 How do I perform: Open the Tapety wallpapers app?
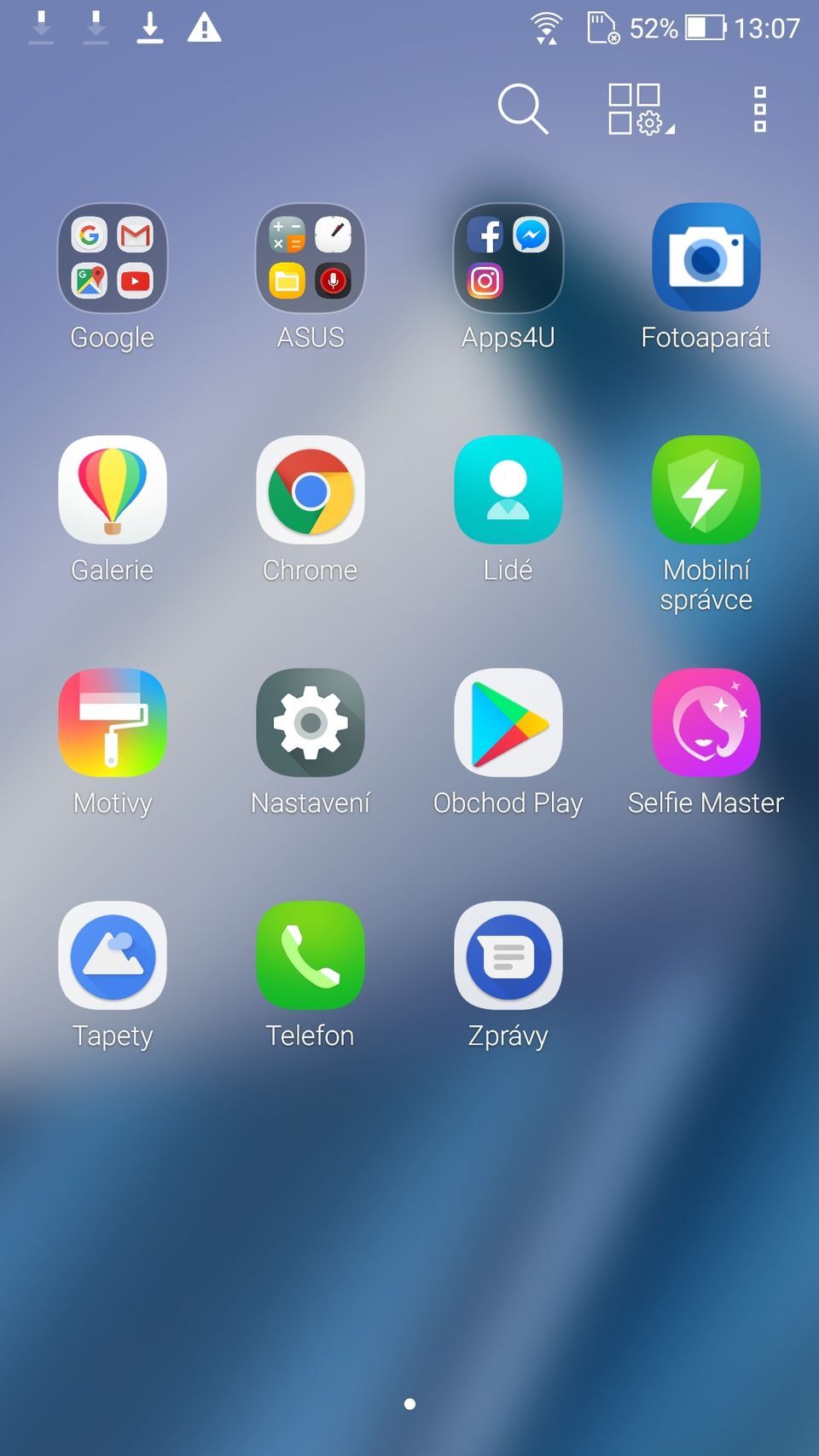[112, 955]
